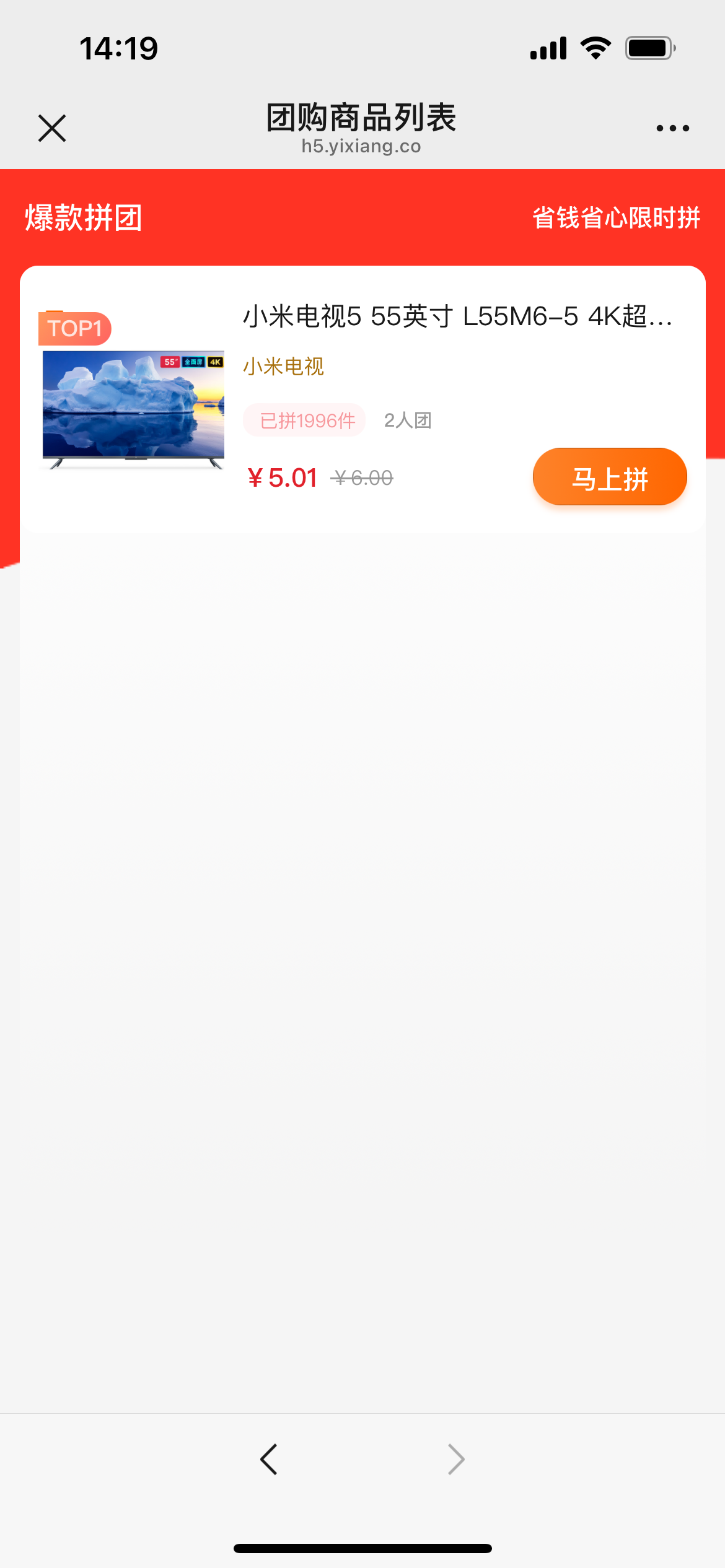Close the group-buy list webpage
Image resolution: width=725 pixels, height=1568 pixels.
52,128
